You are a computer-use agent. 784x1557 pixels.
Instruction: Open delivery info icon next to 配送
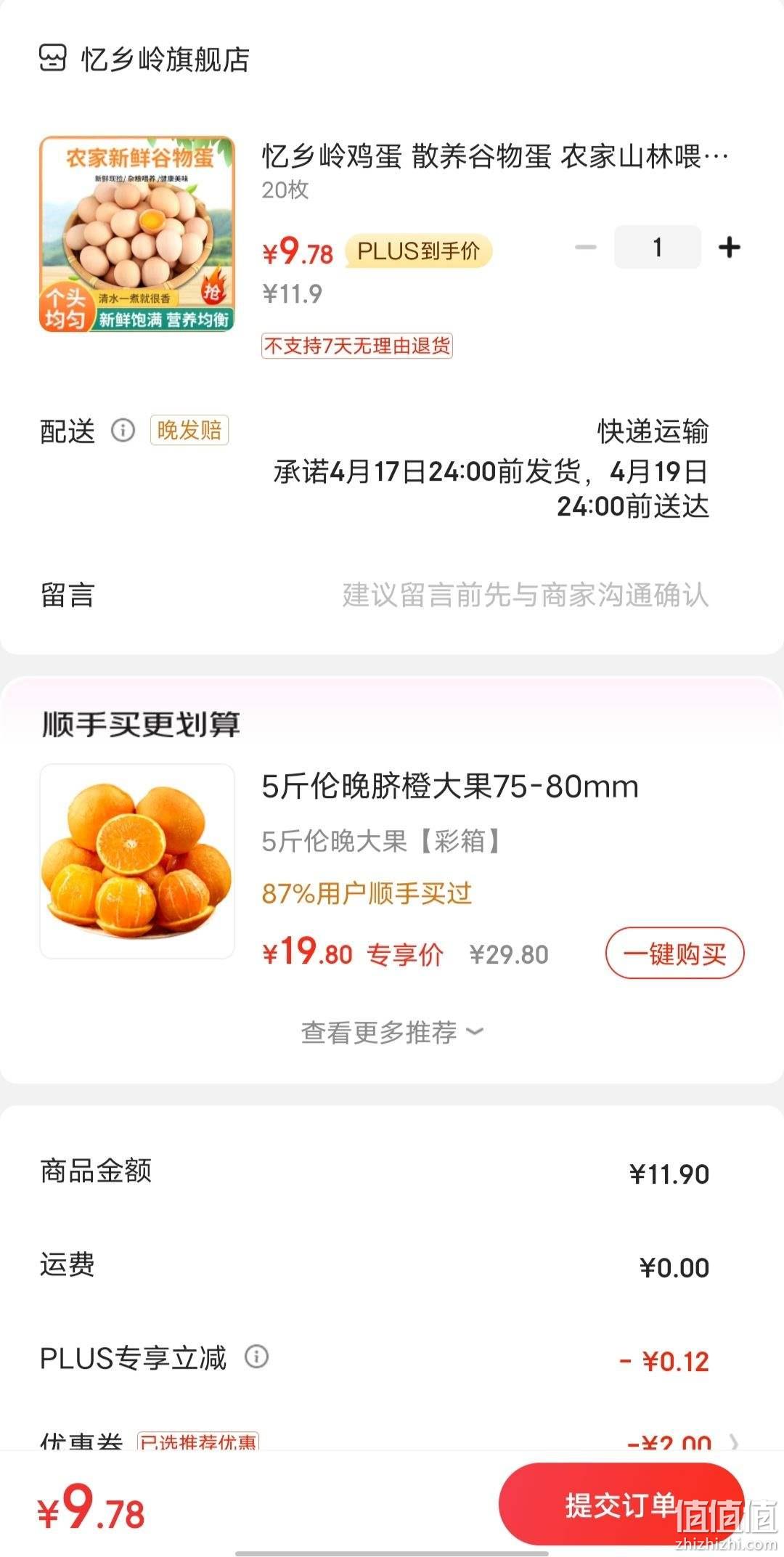click(123, 431)
